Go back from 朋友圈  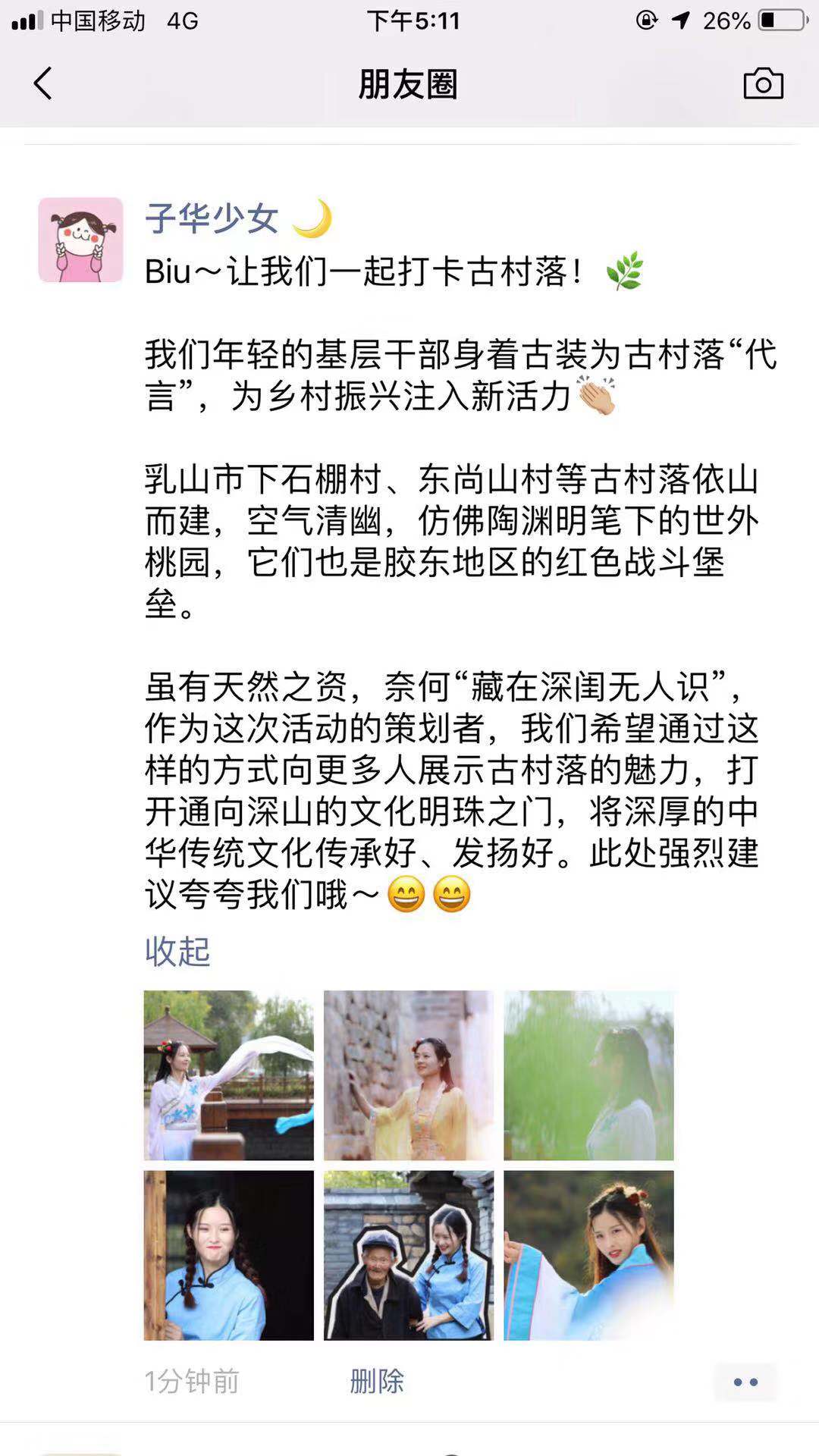43,83
